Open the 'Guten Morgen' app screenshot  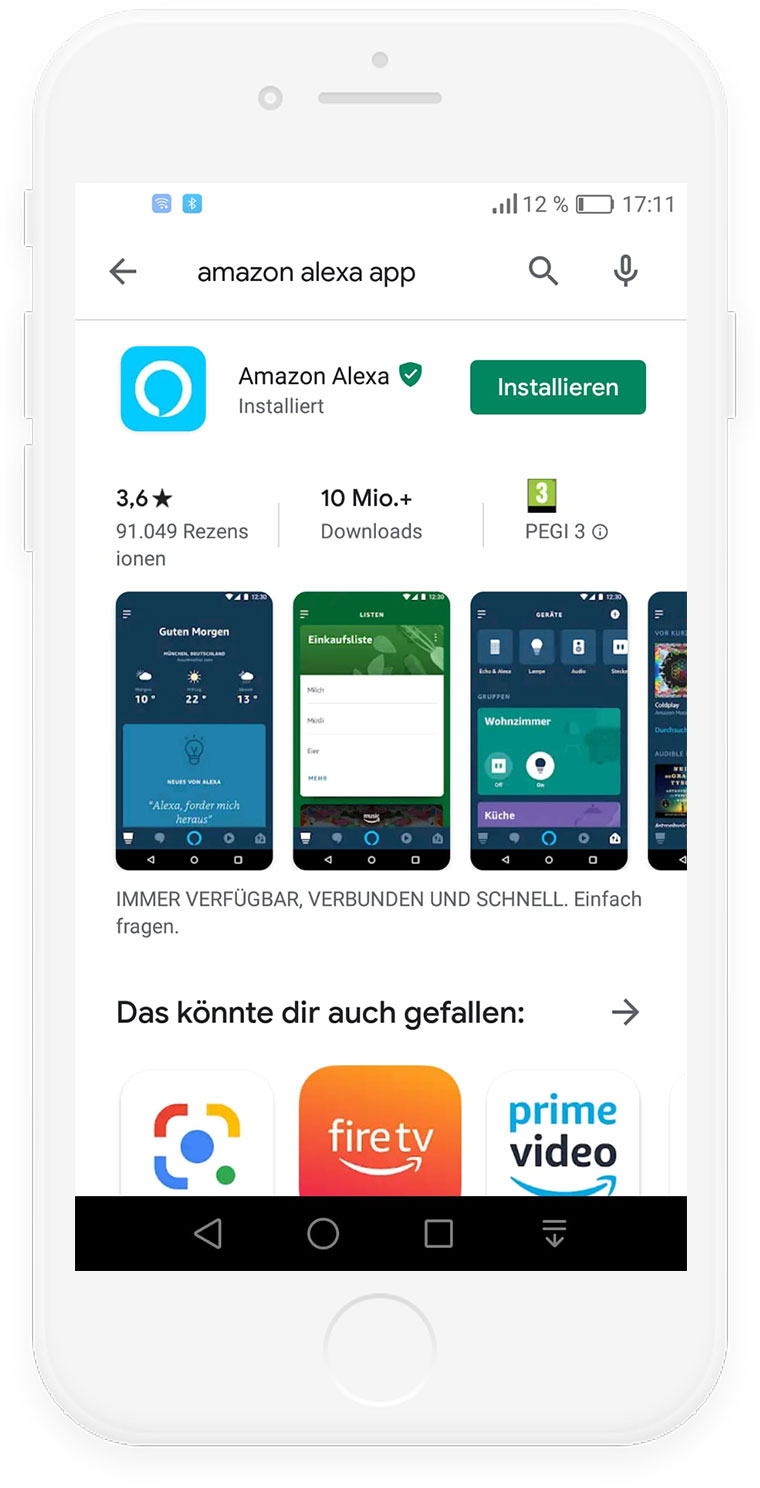point(194,731)
